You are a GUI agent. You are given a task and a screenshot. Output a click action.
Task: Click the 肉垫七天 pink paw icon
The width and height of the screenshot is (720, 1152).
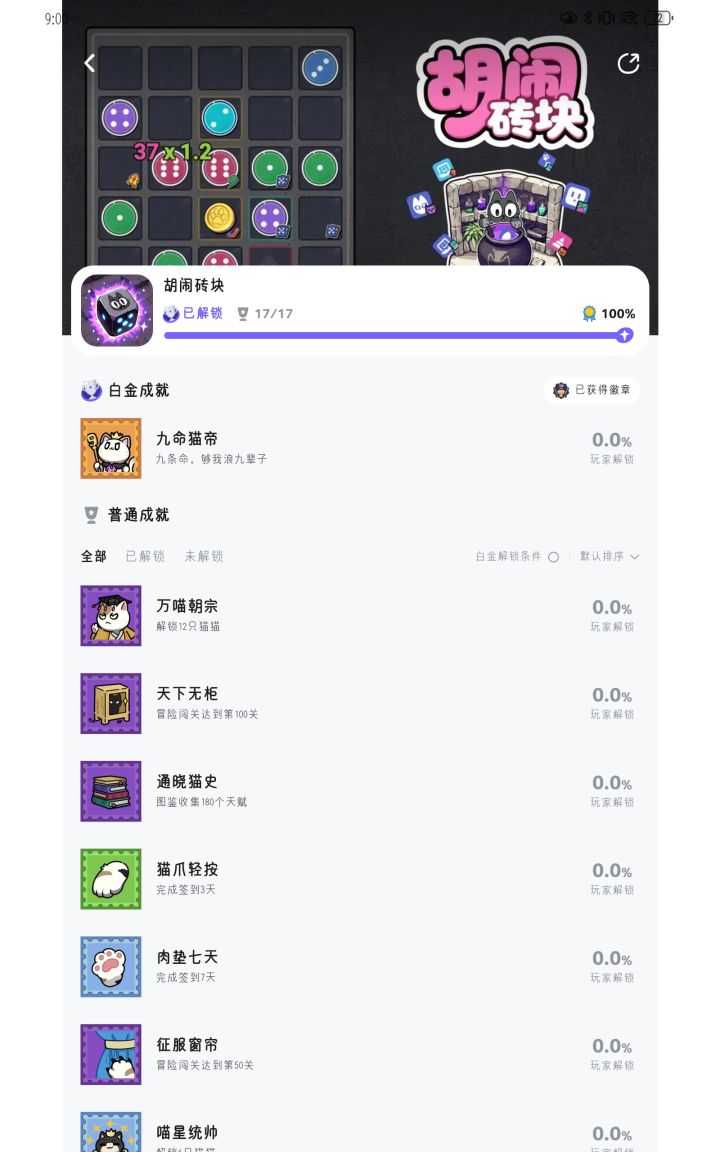pos(110,967)
